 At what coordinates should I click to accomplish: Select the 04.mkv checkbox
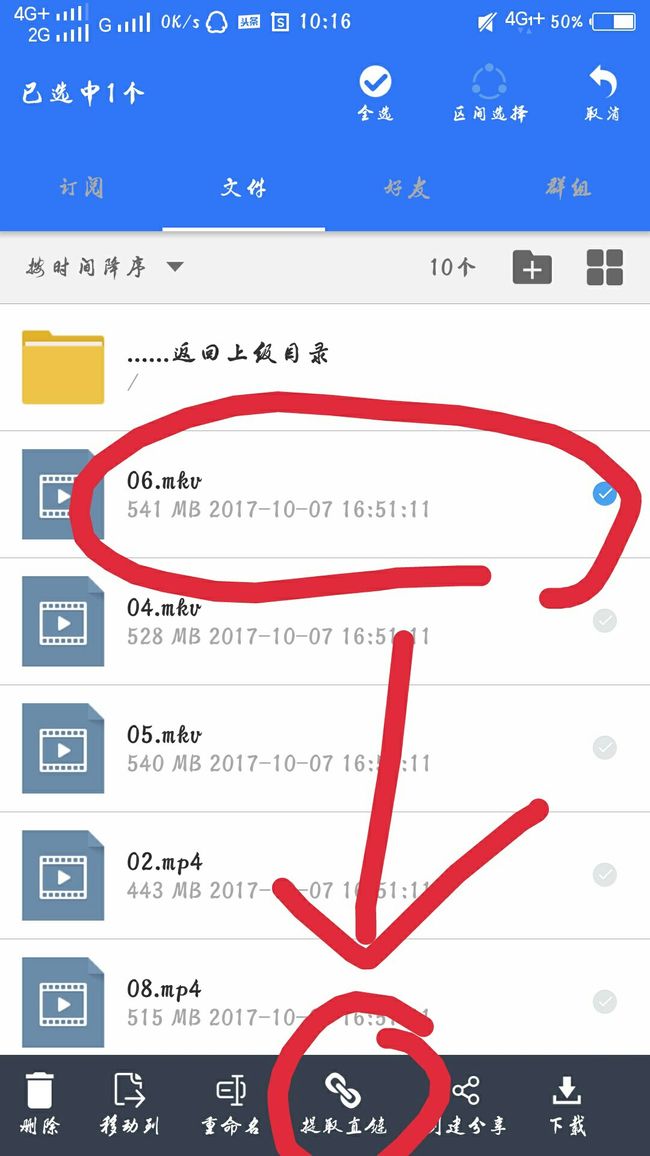(x=604, y=621)
